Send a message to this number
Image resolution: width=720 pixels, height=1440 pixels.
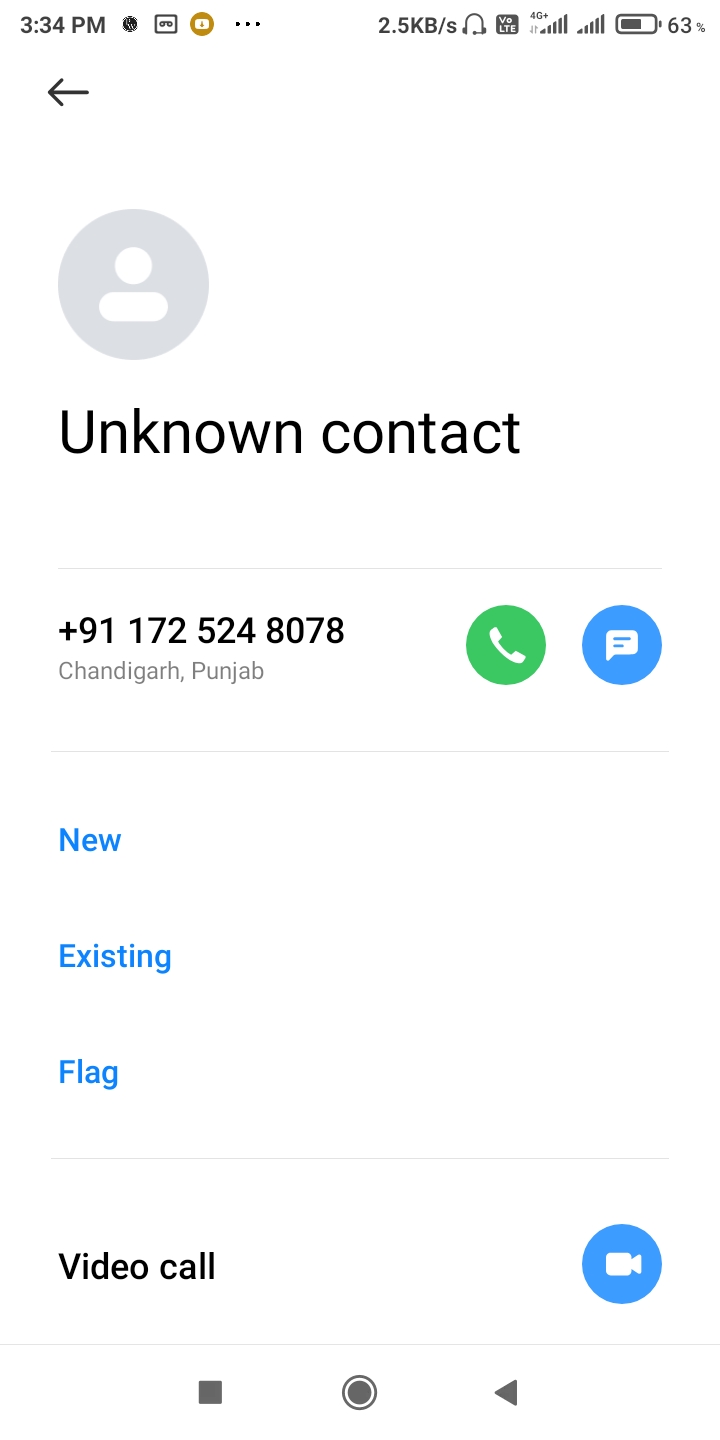pos(621,645)
